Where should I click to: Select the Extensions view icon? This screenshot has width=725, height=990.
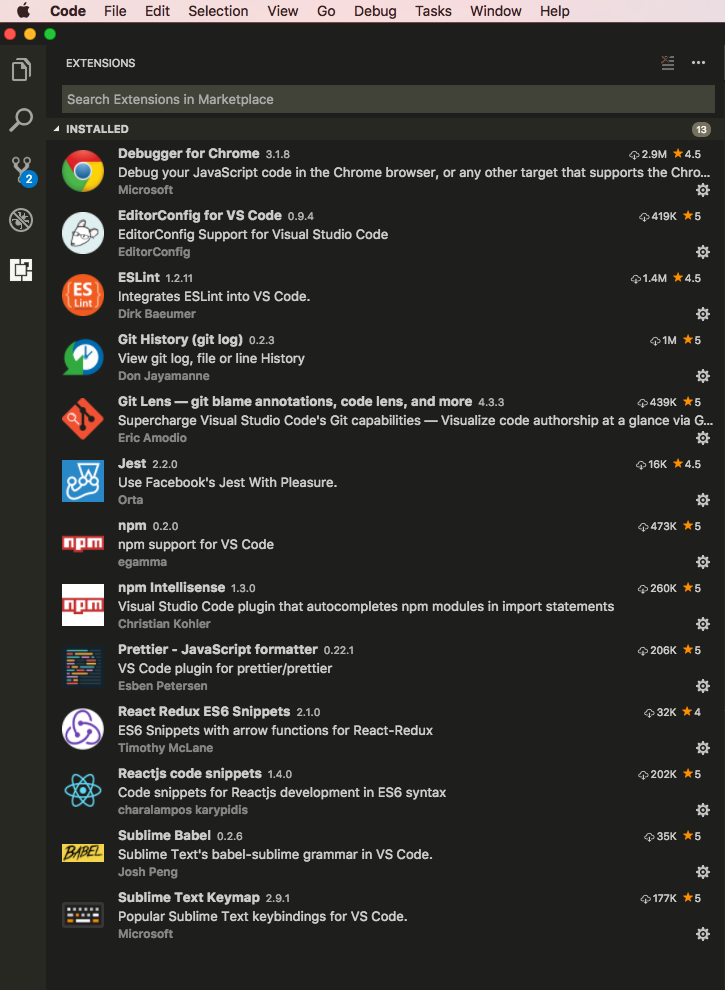(21, 270)
